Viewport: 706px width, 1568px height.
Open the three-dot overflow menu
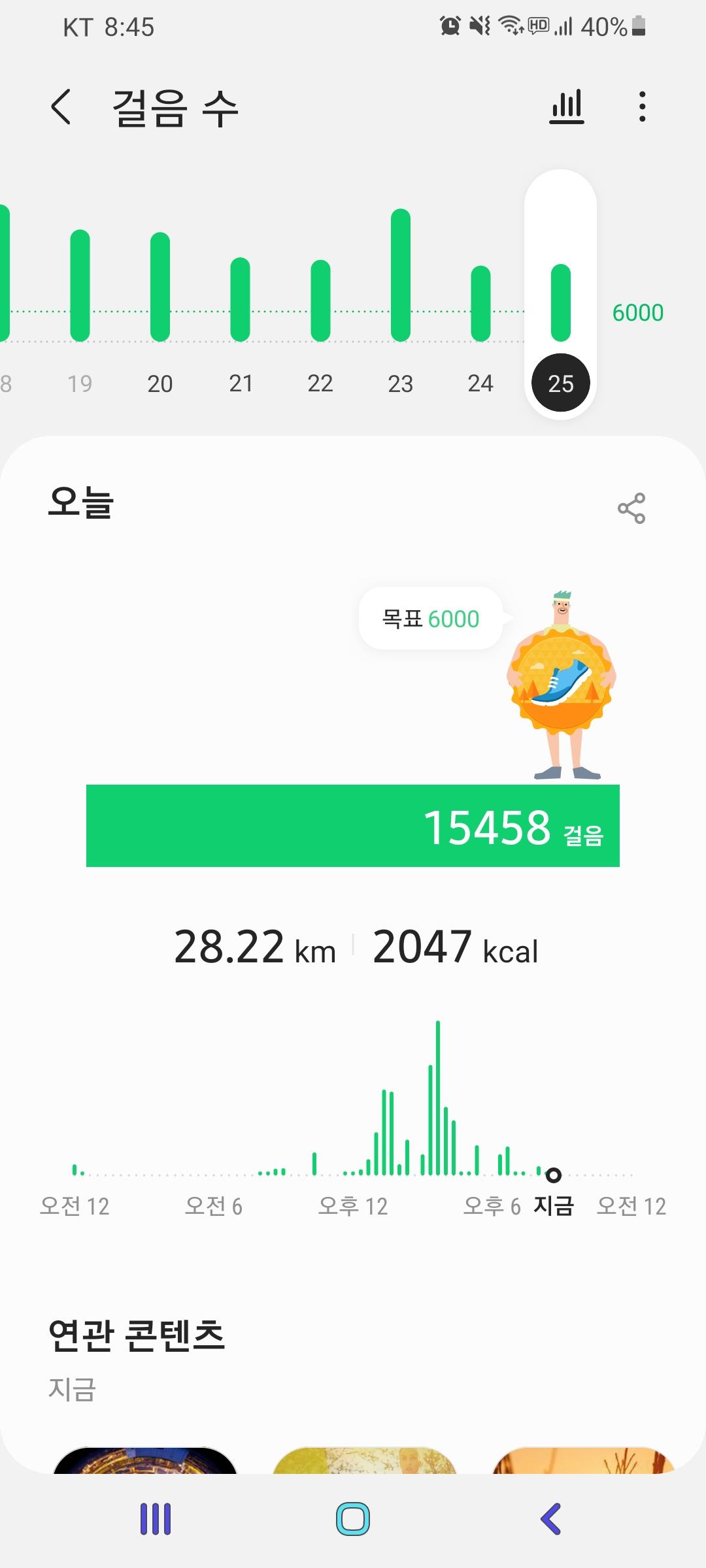click(642, 107)
